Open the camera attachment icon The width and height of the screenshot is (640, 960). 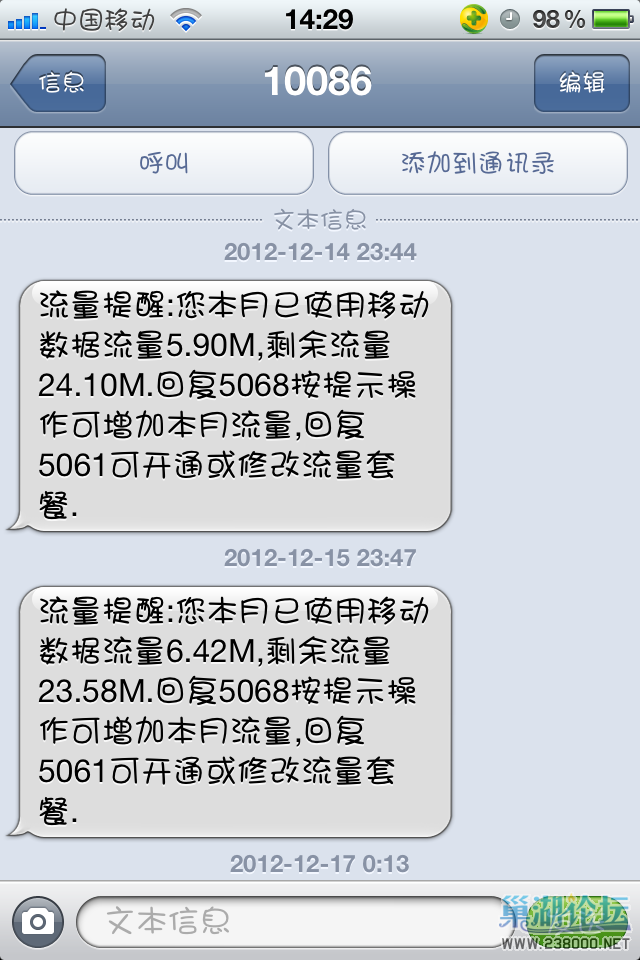(38, 921)
